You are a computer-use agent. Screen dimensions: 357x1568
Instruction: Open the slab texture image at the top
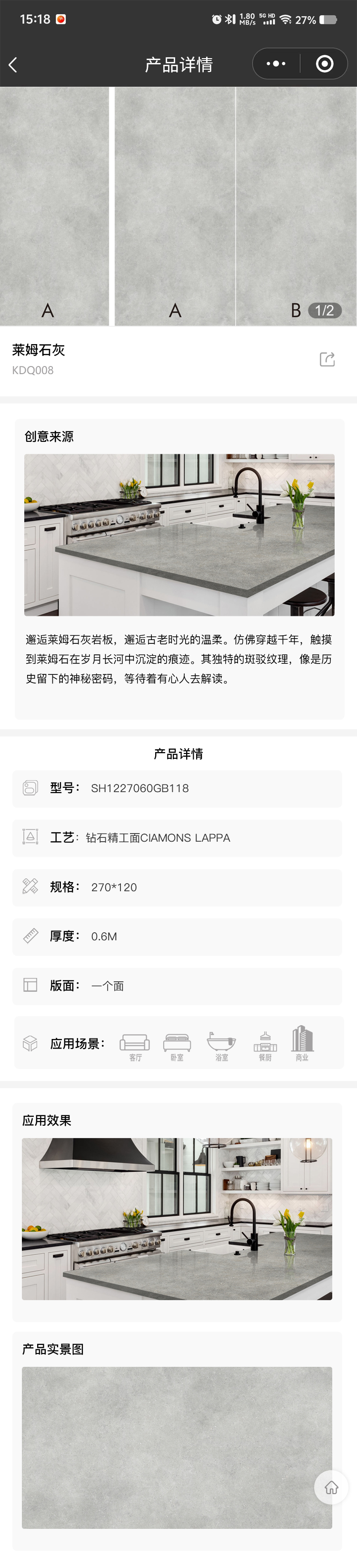178,206
